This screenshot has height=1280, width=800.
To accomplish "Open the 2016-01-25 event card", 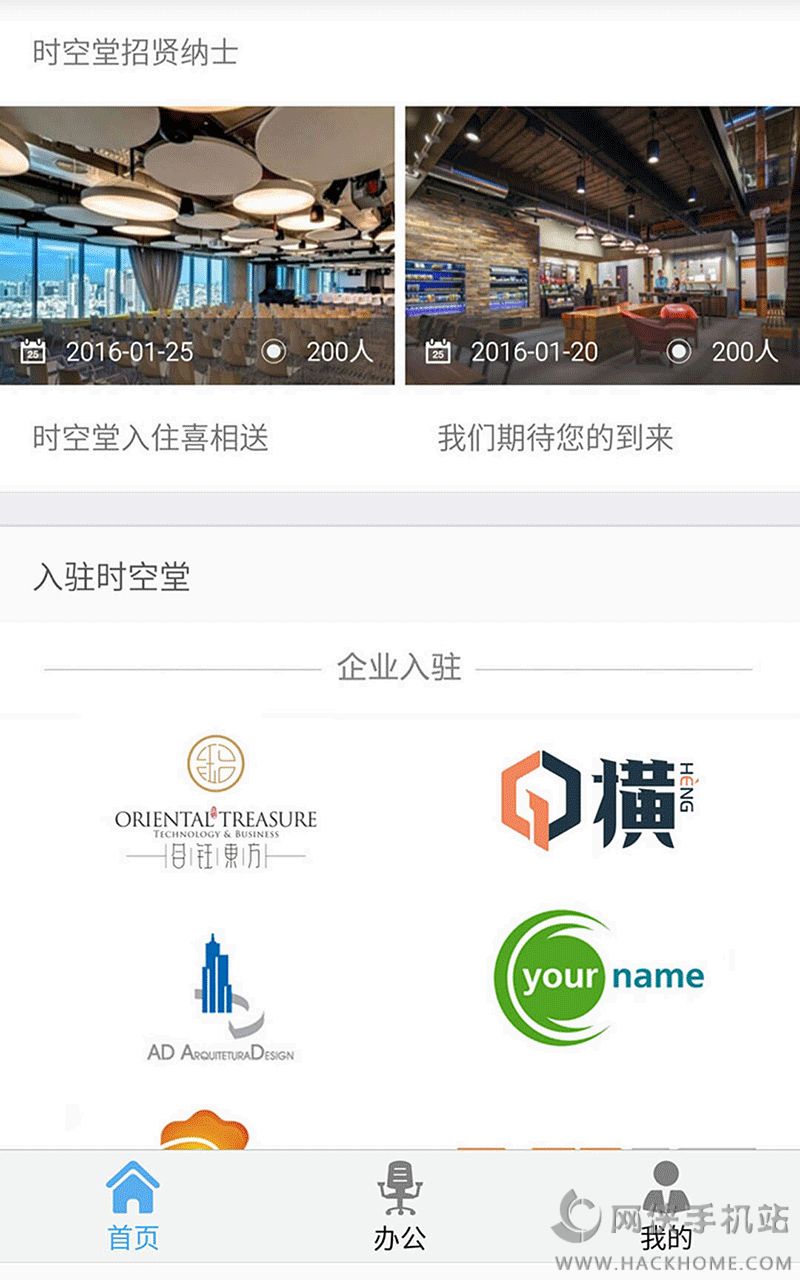I will (197, 245).
